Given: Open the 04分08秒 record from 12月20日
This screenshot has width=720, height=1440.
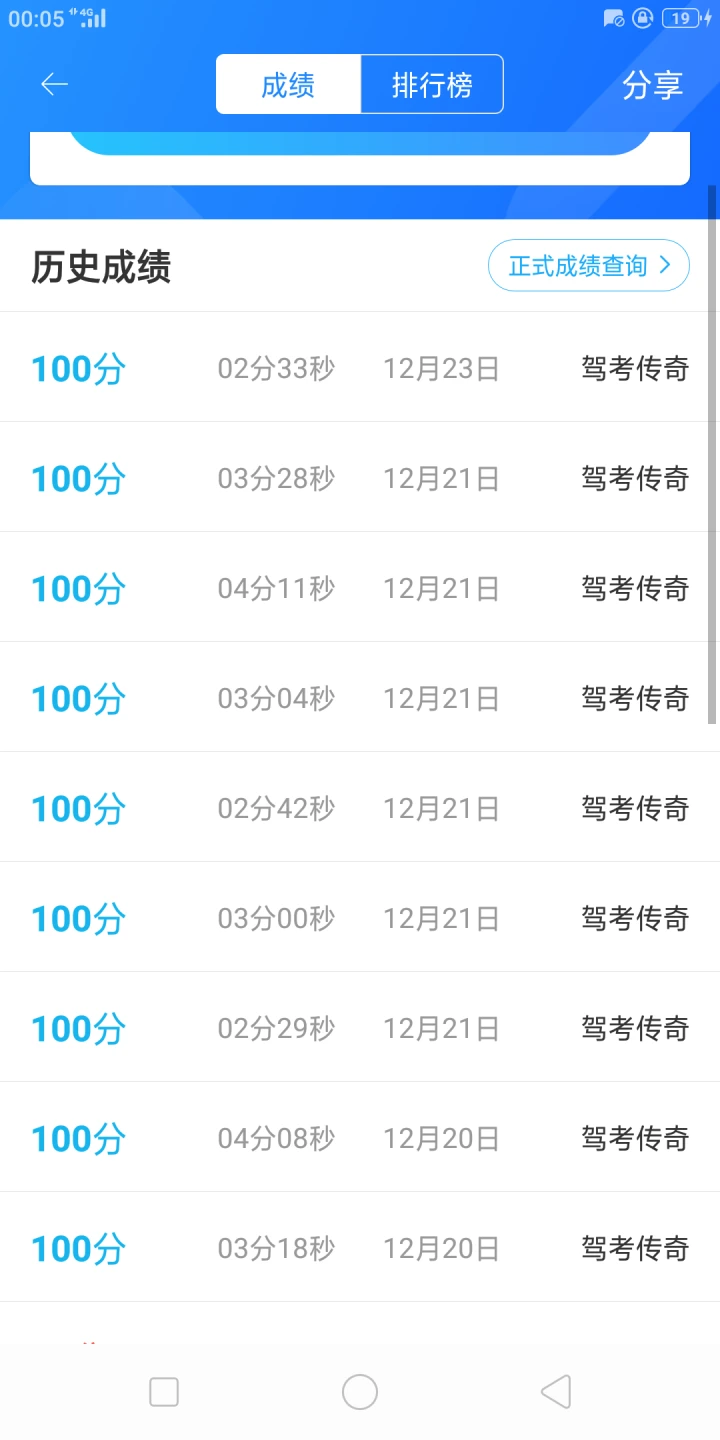Looking at the screenshot, I should (360, 1138).
